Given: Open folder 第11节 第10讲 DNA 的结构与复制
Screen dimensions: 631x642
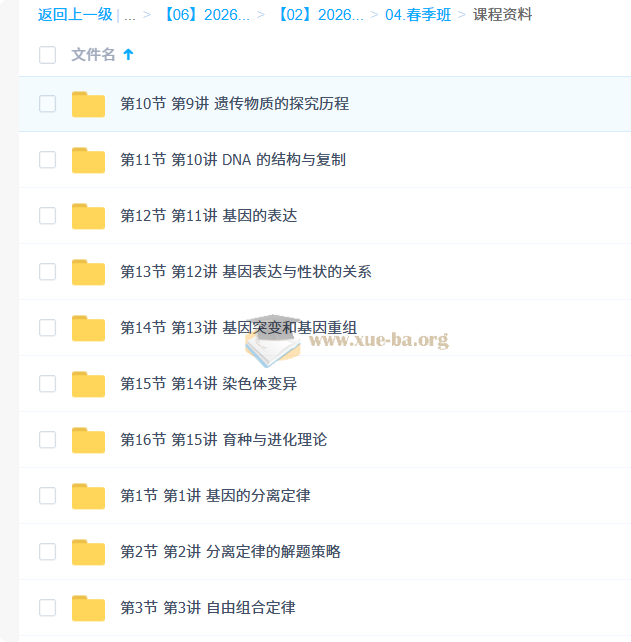Looking at the screenshot, I should 232,160.
